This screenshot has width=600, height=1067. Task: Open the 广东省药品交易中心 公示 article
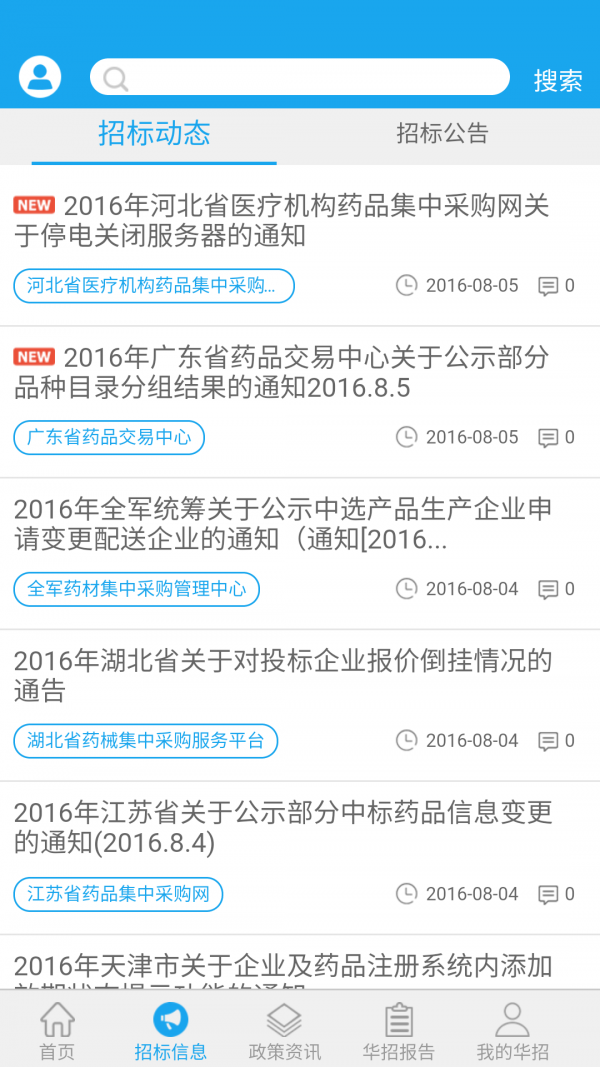[282, 373]
